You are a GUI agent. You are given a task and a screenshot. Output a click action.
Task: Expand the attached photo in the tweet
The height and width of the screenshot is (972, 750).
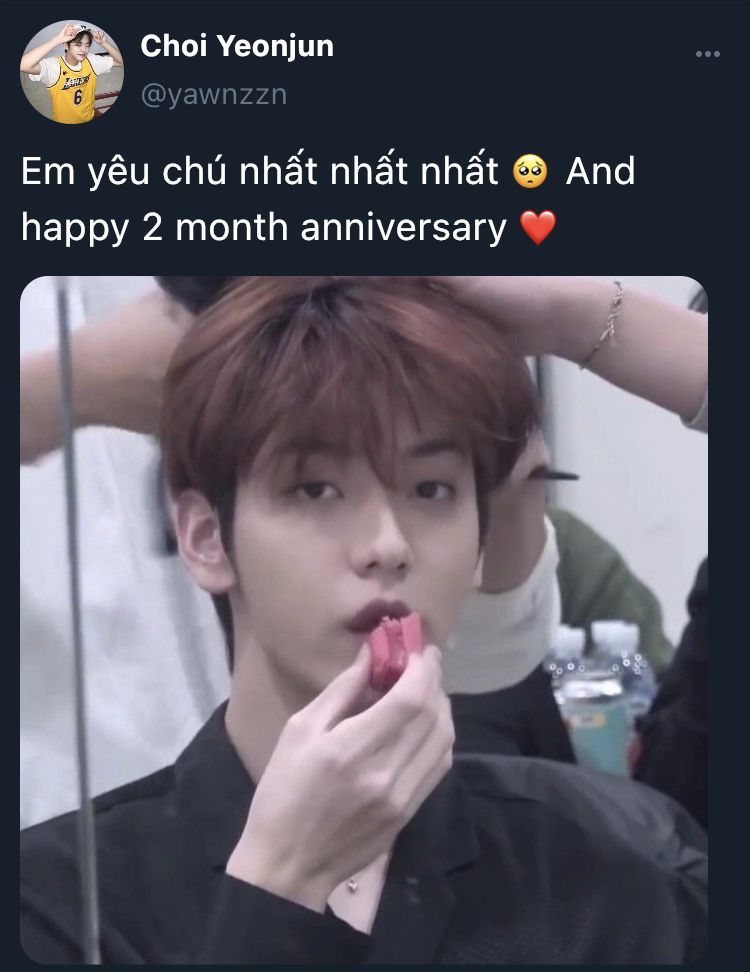364,619
